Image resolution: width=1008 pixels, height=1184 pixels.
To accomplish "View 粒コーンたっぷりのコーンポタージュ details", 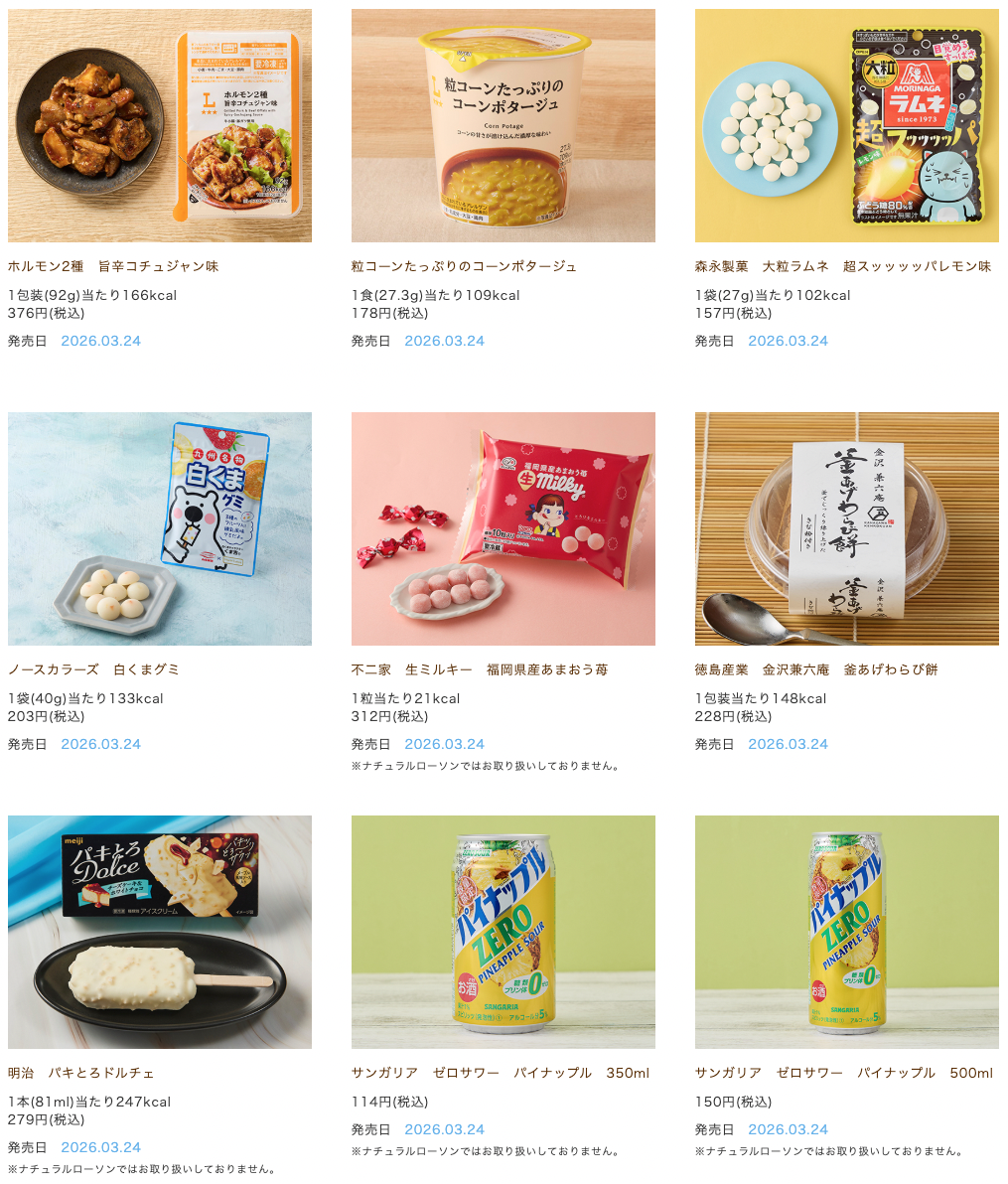I will pos(503,126).
